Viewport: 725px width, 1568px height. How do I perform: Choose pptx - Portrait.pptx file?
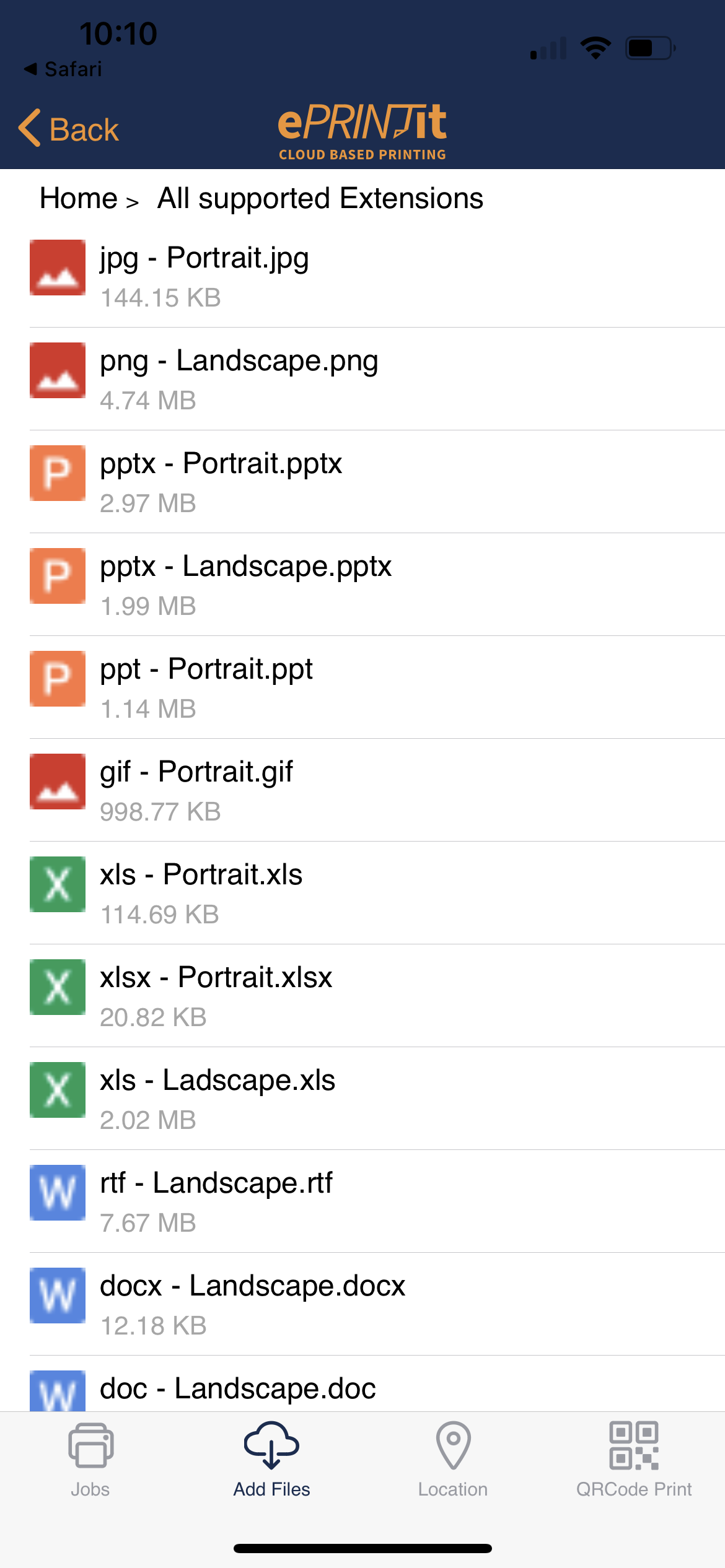[377, 482]
